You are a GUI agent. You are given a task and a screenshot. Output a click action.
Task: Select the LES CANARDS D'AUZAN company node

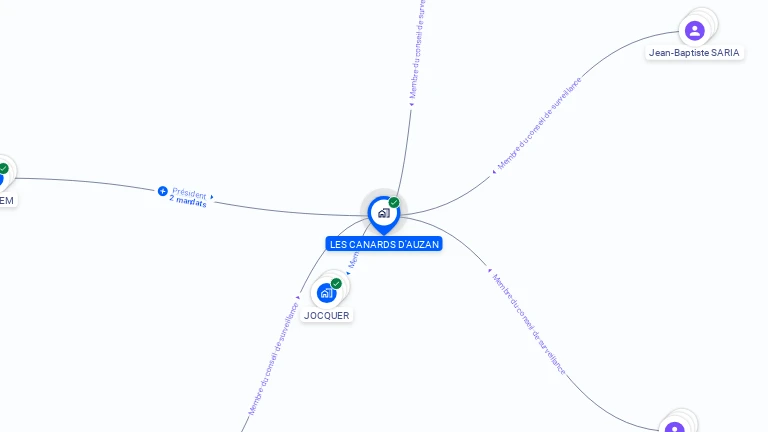(383, 213)
